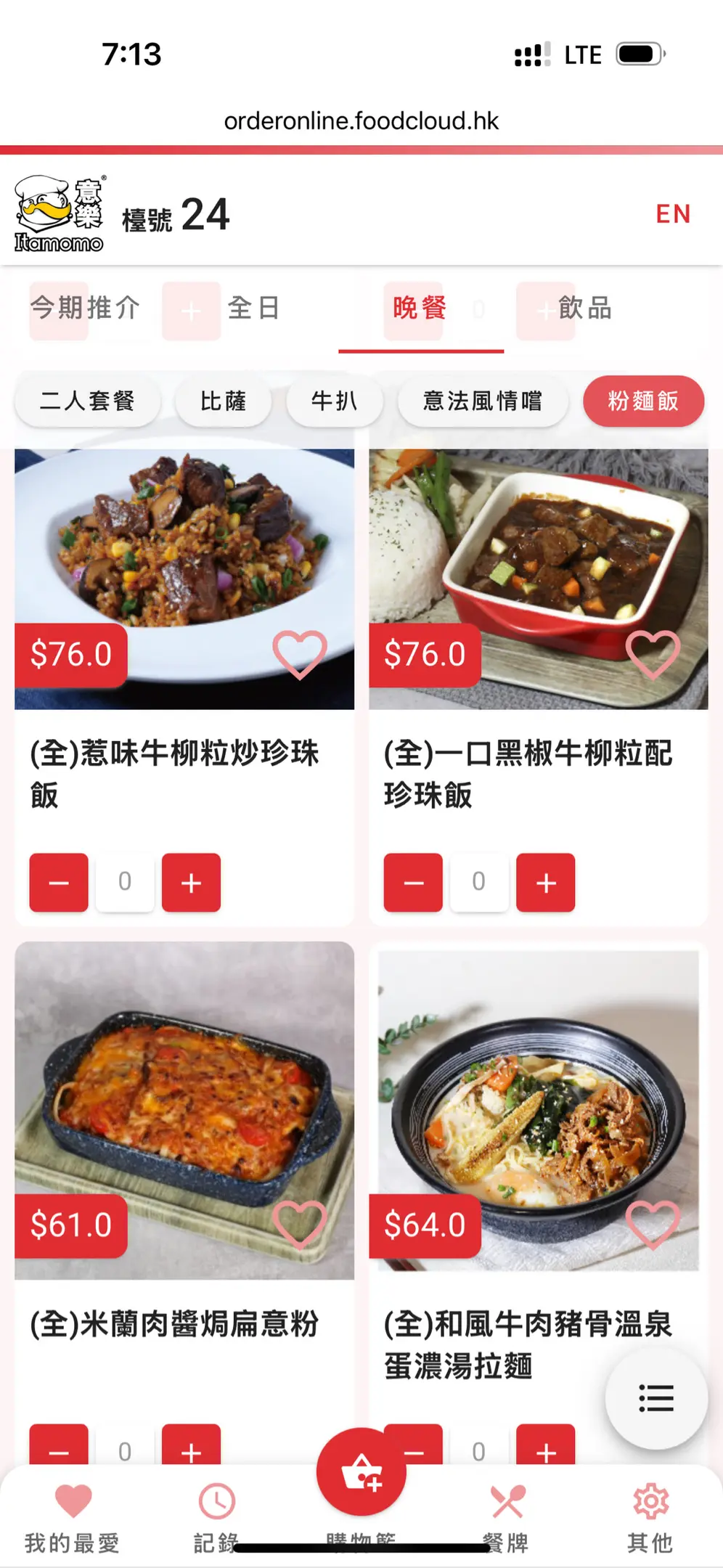
Task: Go to 我的最愛 favorites
Action: pyautogui.click(x=73, y=1517)
